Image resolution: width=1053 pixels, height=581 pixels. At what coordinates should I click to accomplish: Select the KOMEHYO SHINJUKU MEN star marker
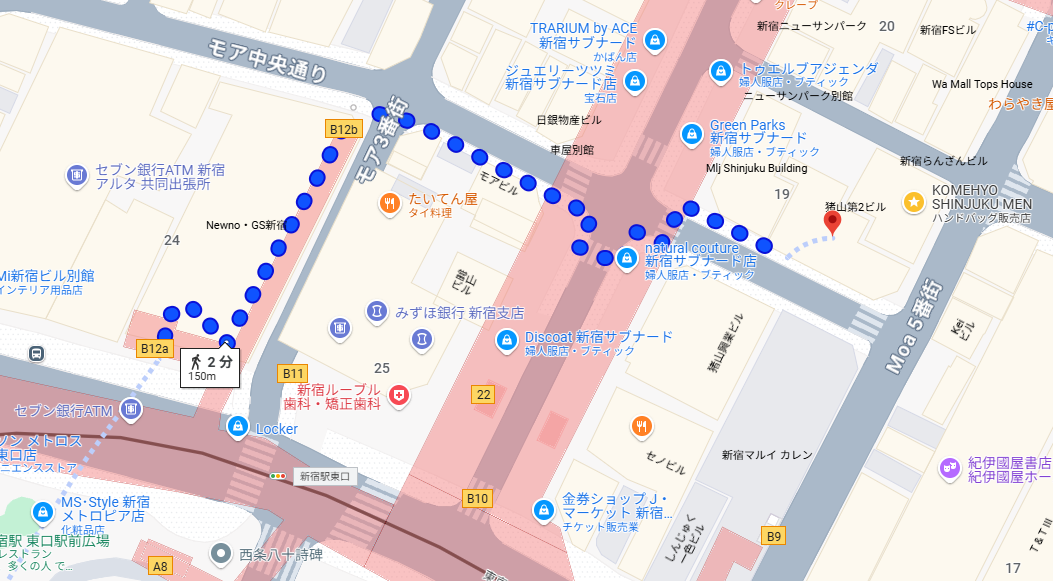[x=913, y=202]
